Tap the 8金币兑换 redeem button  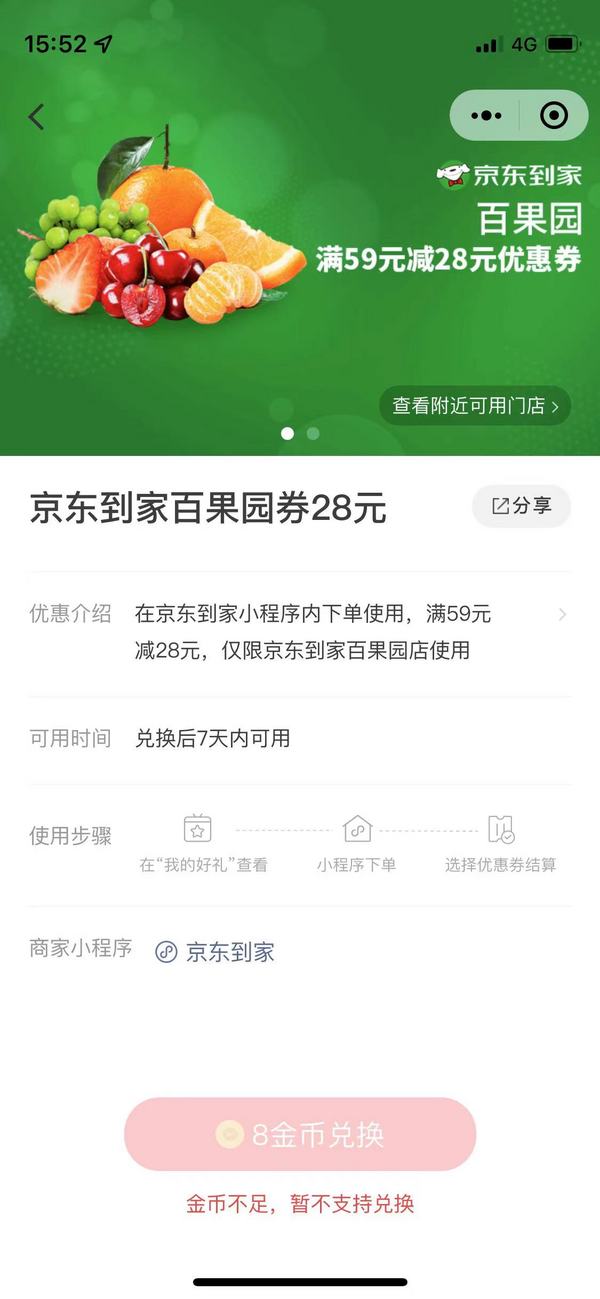tap(300, 1135)
